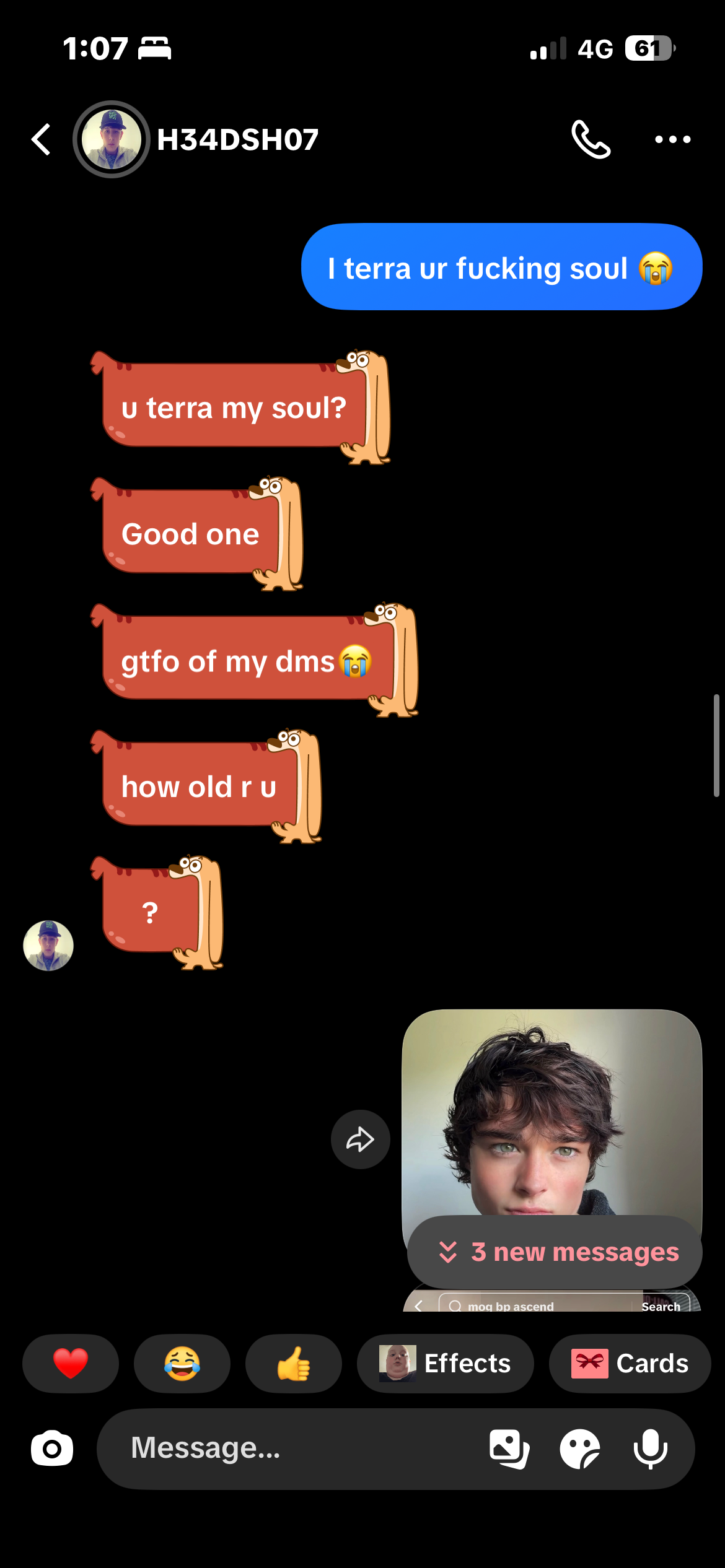The image size is (725, 1568).
Task: Tap the sender's avatar beside the question mark
Action: [48, 945]
